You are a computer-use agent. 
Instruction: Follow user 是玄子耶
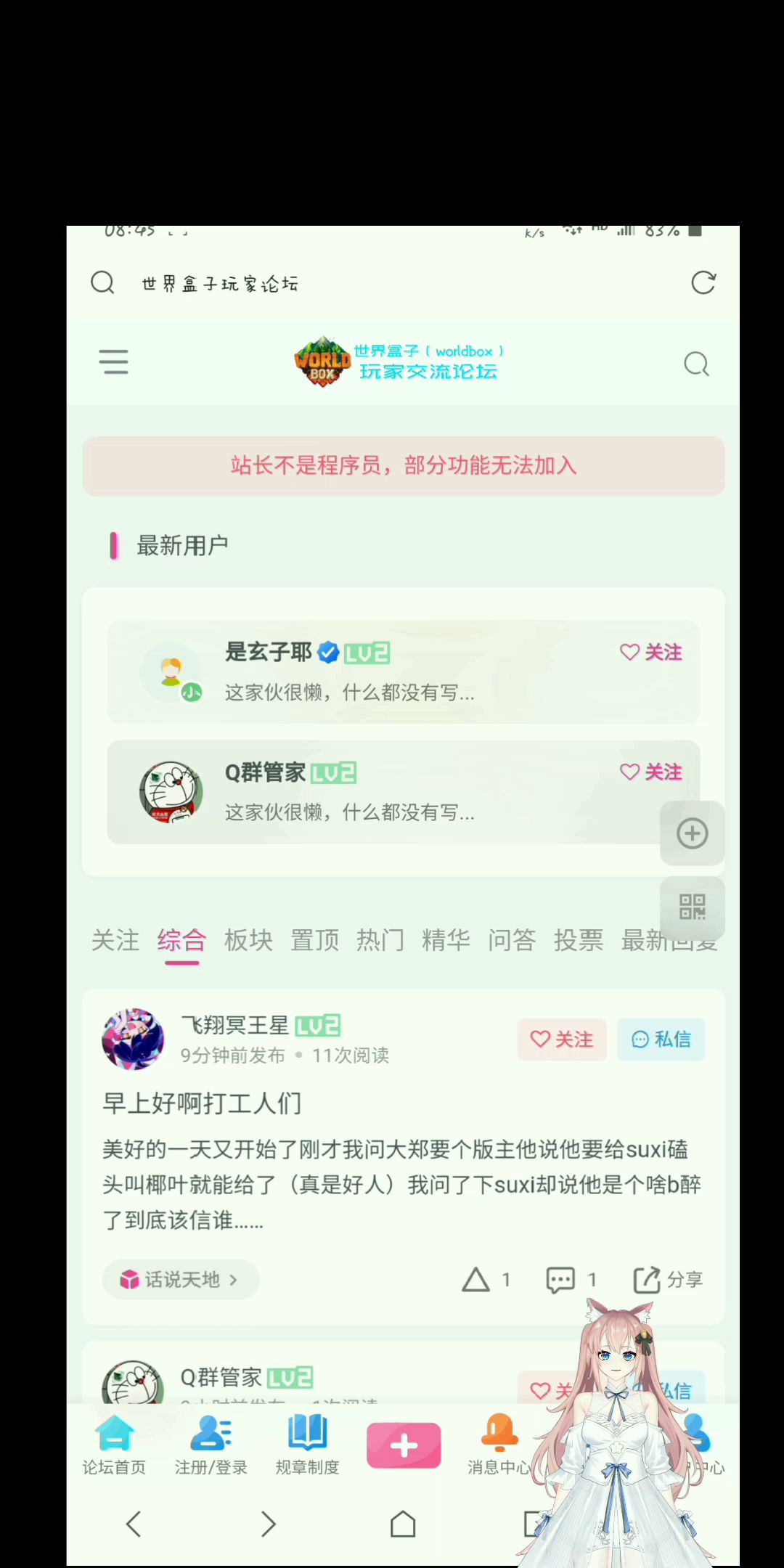pos(651,652)
